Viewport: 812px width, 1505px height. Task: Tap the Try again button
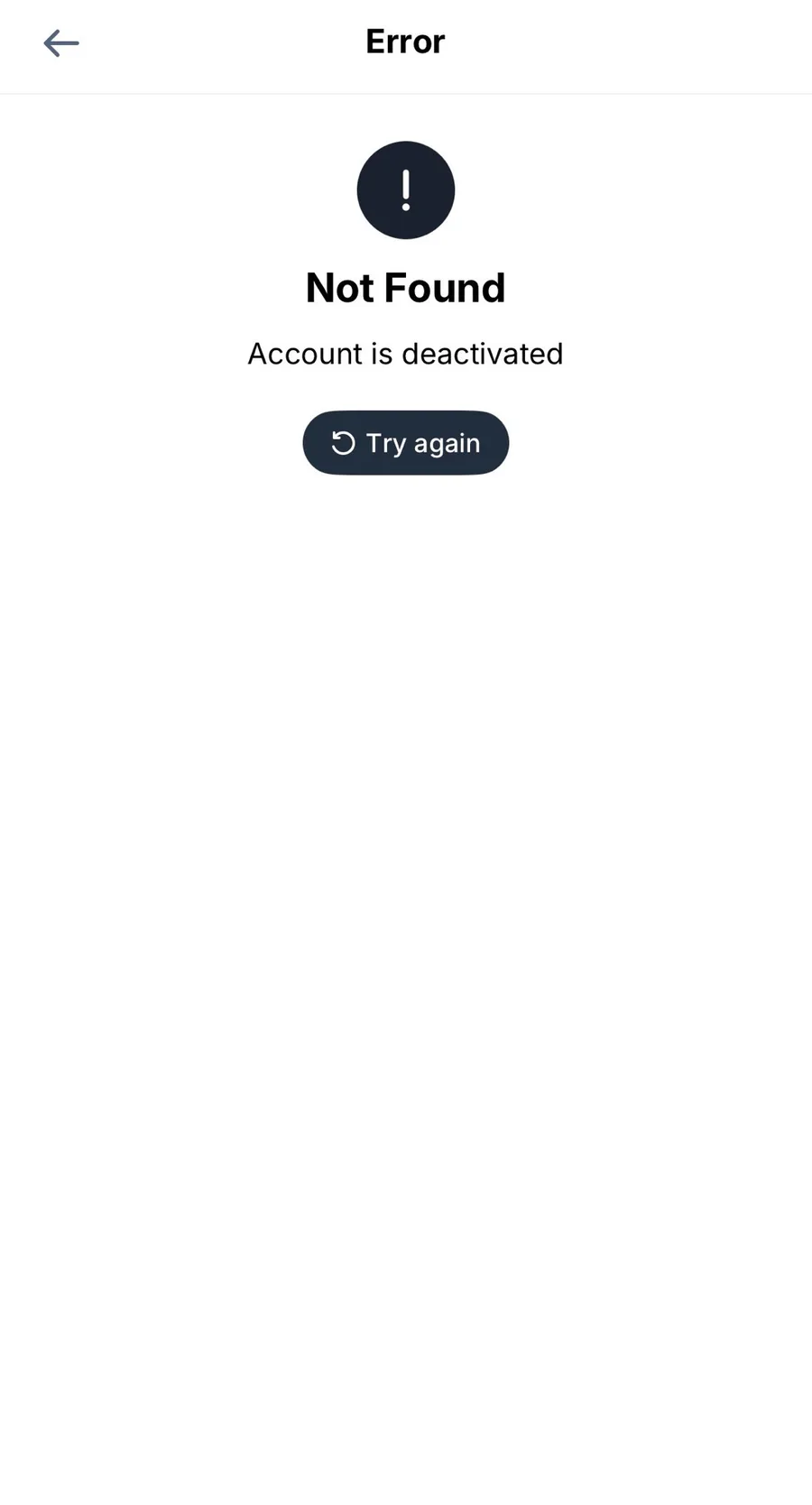[x=405, y=443]
